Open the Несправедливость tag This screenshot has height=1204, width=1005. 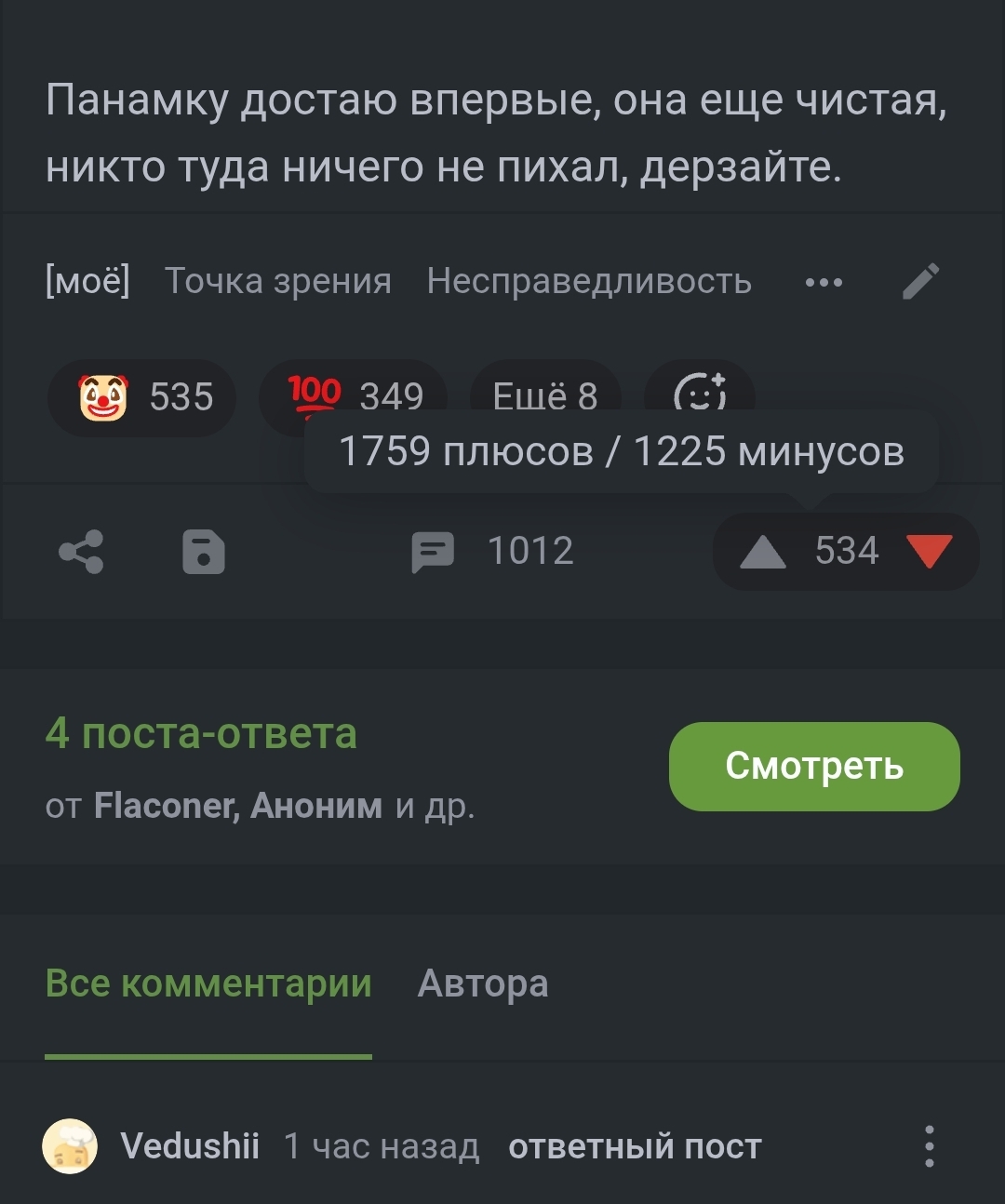pos(588,281)
